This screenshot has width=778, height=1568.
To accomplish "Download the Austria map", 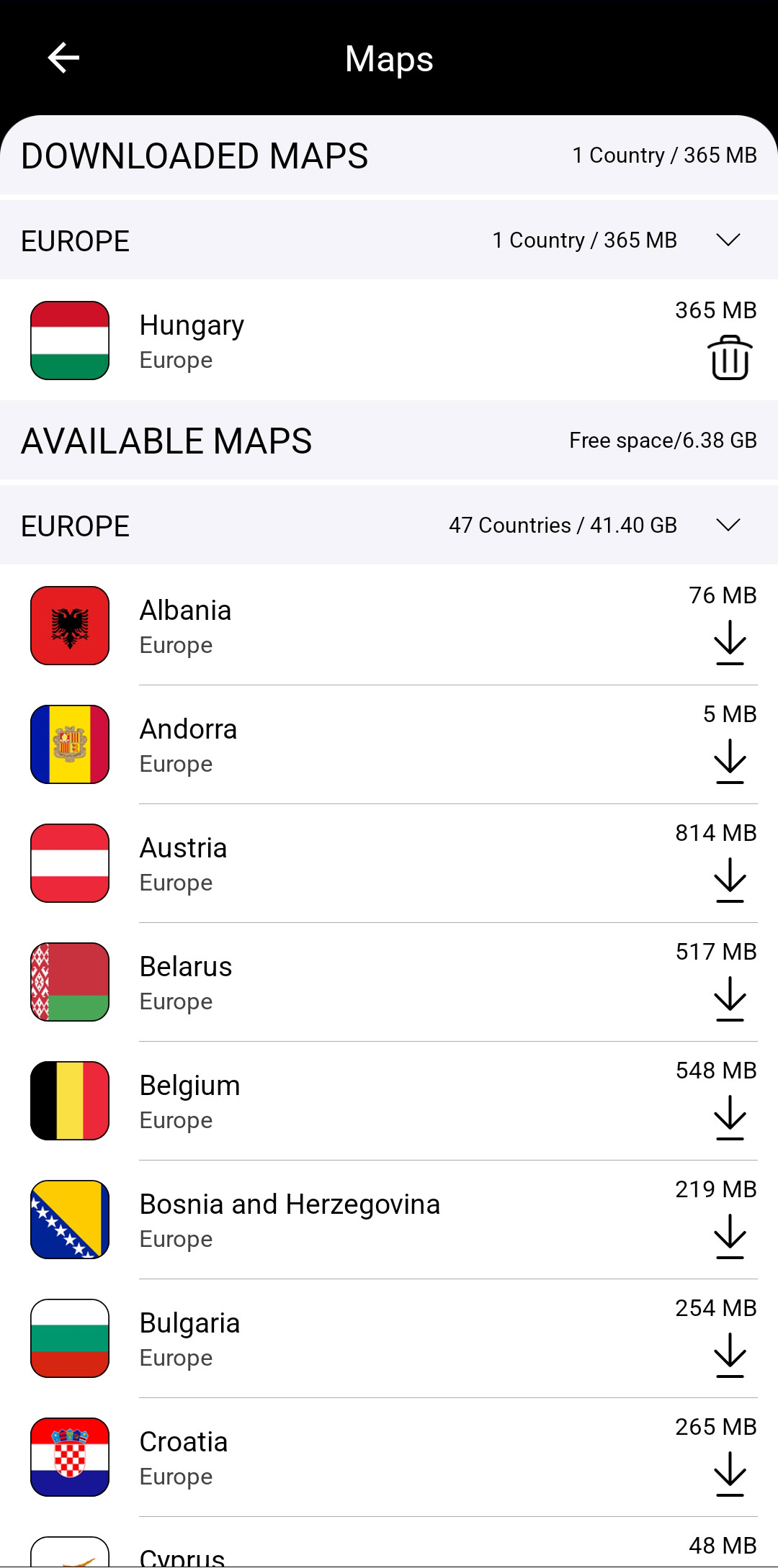I will coord(730,880).
